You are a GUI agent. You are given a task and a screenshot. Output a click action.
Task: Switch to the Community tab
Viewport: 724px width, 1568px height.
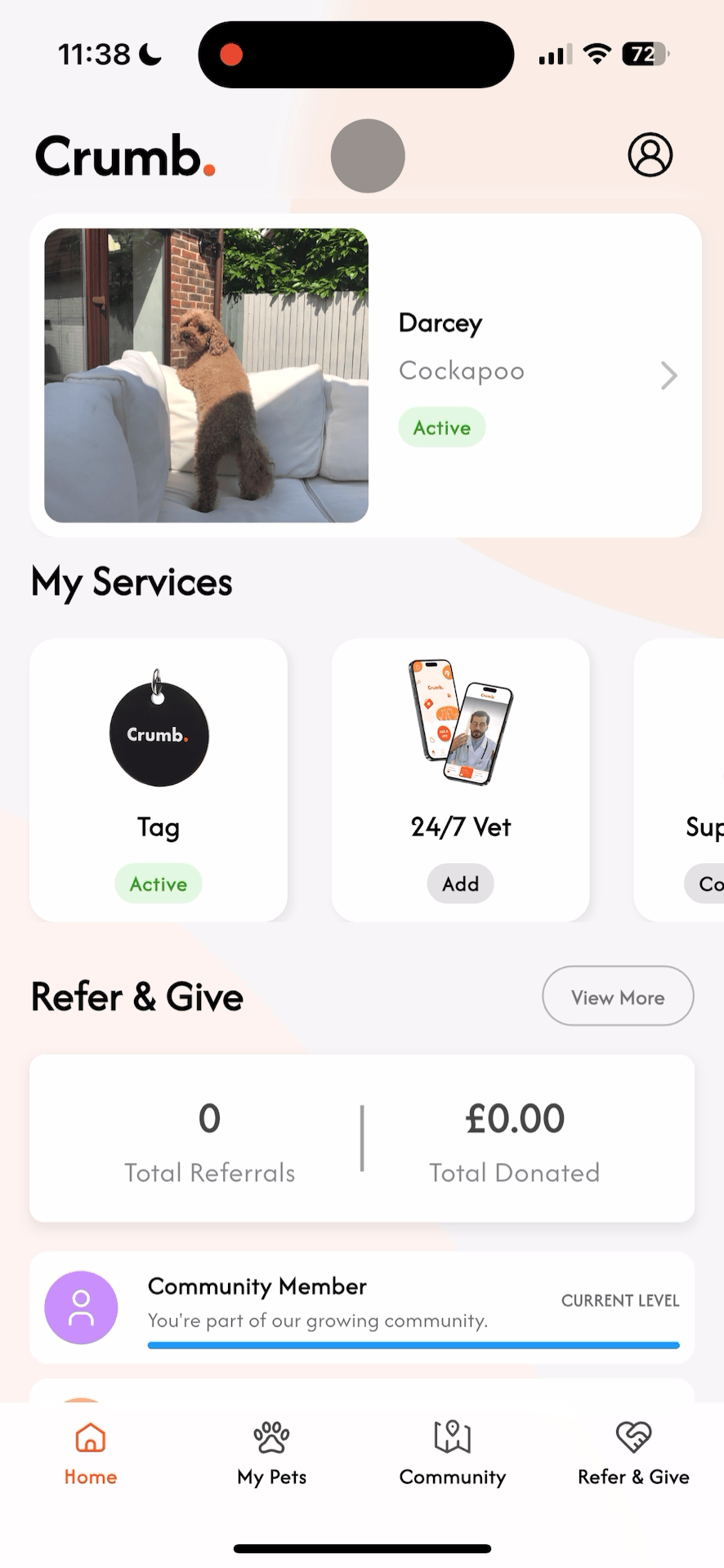coord(453,1454)
